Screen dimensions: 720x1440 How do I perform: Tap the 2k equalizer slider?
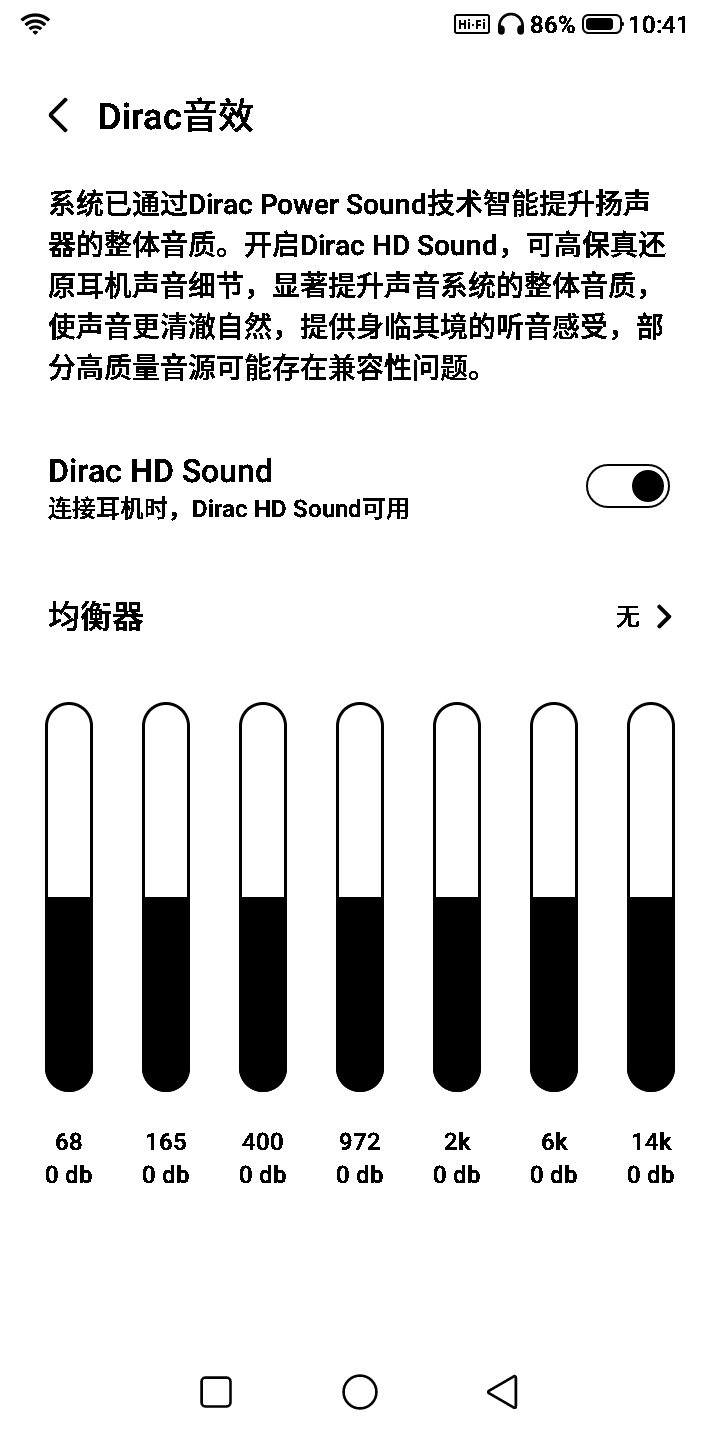457,897
